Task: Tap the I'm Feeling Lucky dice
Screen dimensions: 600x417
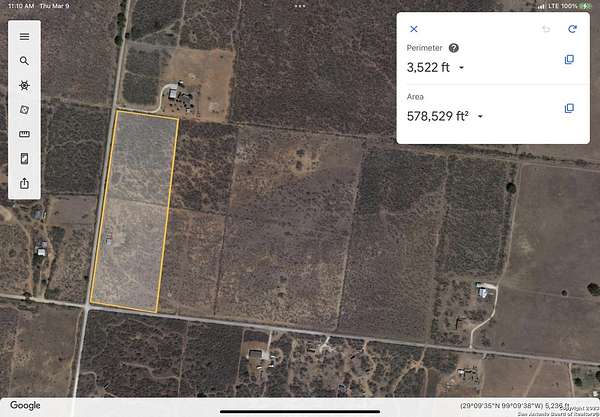Action: point(25,110)
